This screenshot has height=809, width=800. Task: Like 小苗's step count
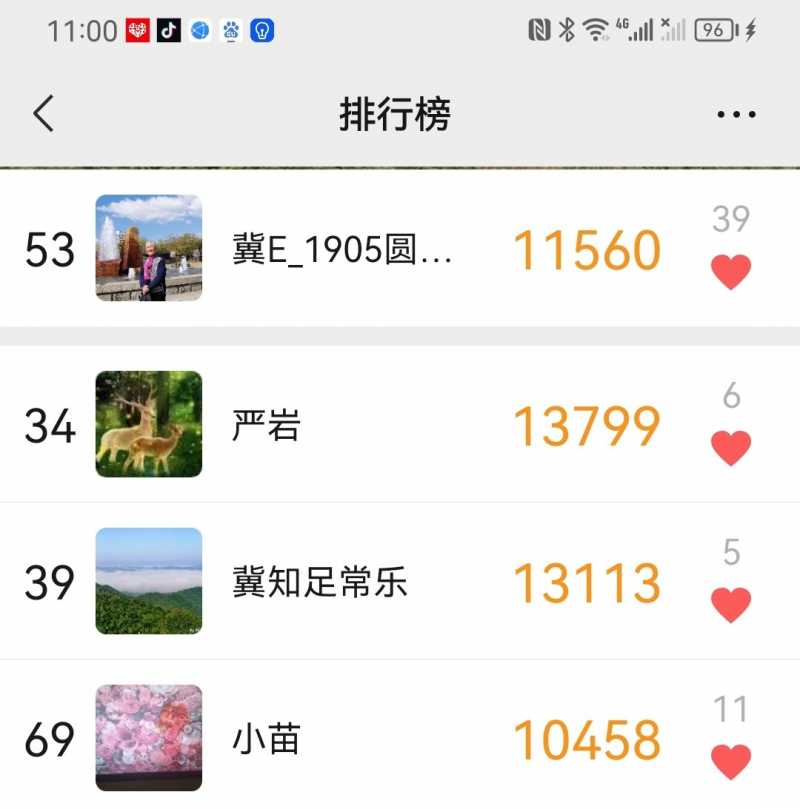(730, 762)
